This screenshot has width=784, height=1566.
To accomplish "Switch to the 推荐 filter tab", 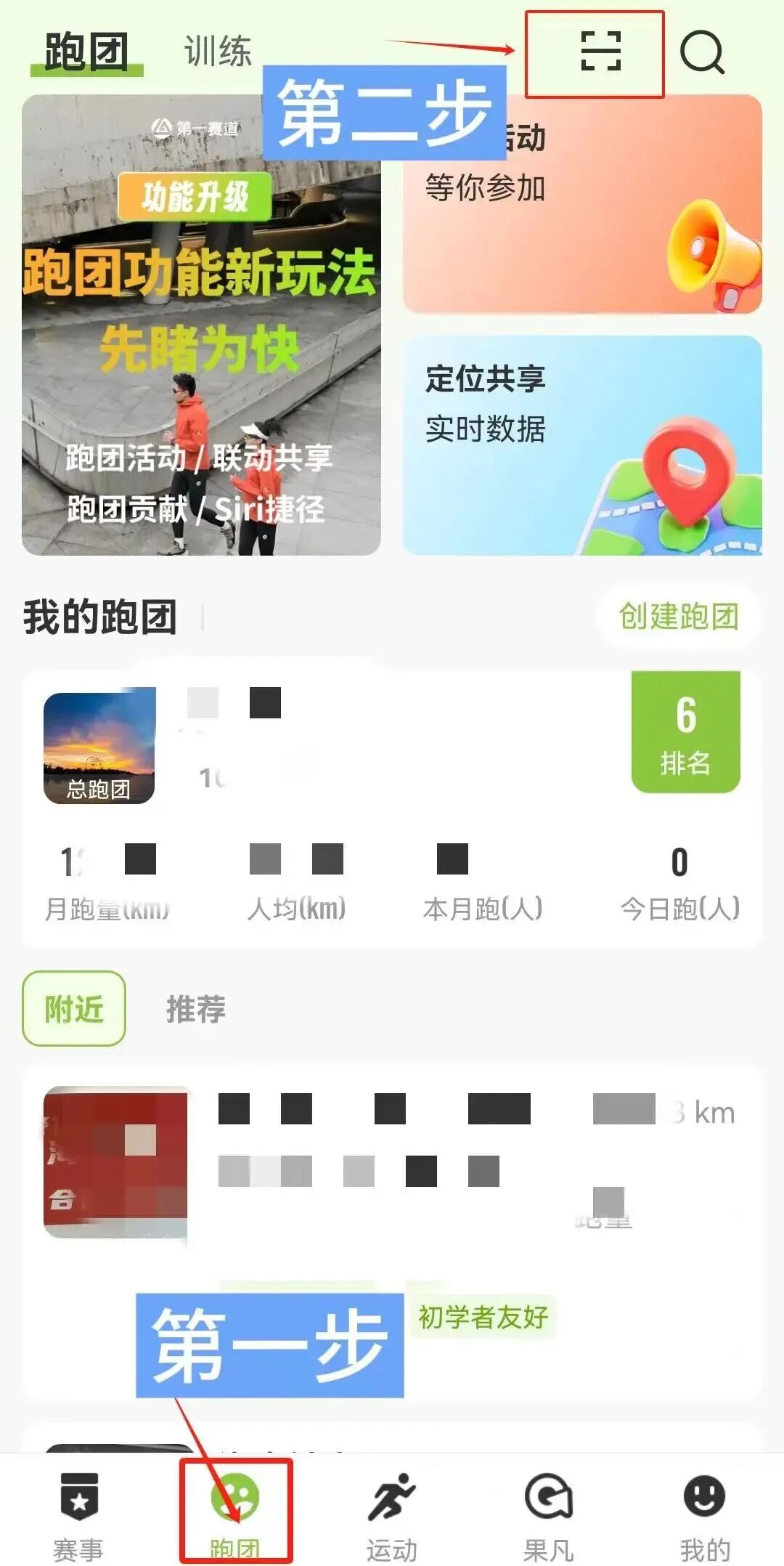I will point(196,1009).
